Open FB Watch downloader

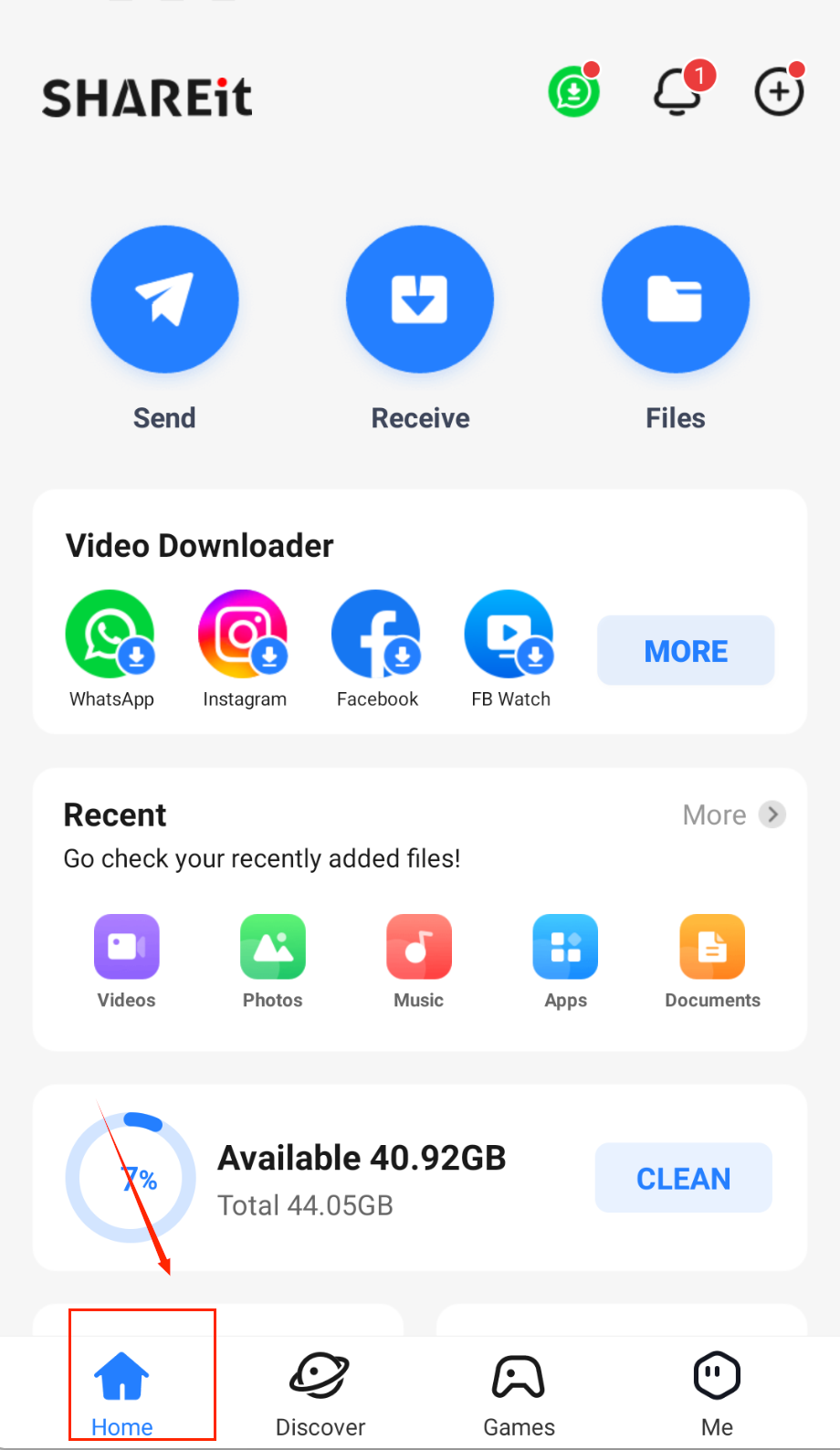tap(509, 635)
